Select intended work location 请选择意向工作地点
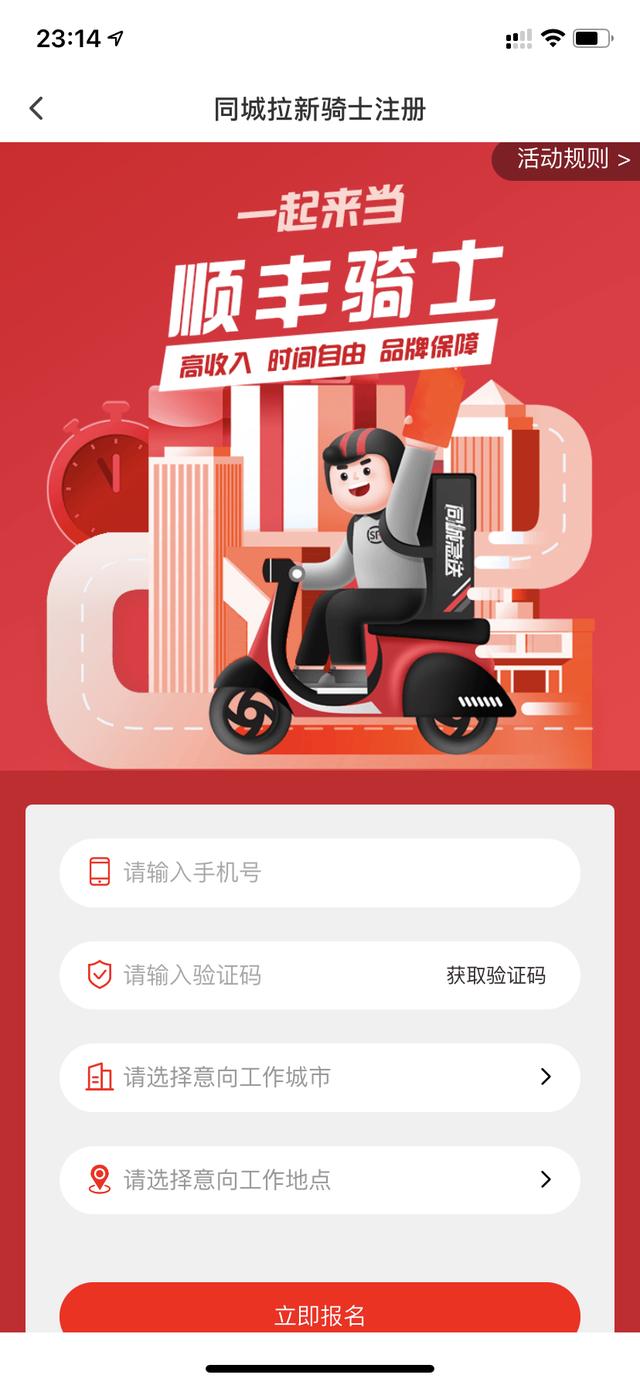This screenshot has width=640, height=1385. (320, 1180)
